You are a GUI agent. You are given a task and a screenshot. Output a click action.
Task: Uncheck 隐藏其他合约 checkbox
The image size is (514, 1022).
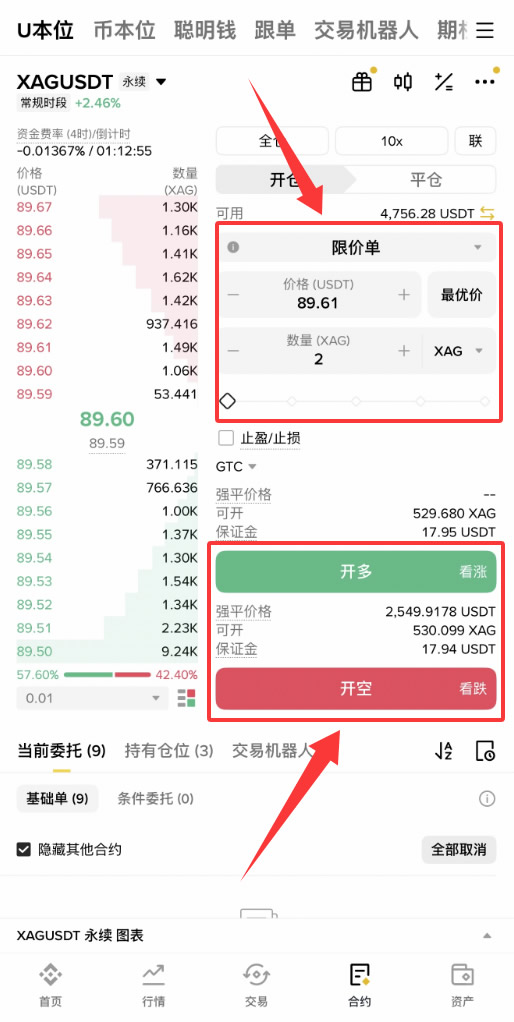[x=24, y=849]
